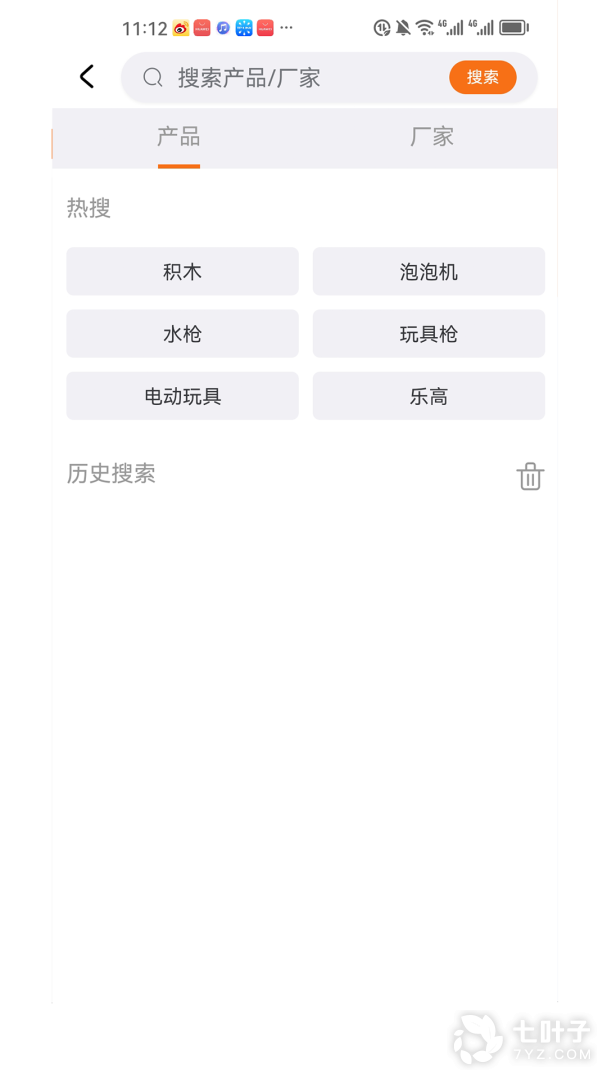607x1080 pixels.
Task: Search for 电动玩具 via its chip
Action: pos(182,396)
